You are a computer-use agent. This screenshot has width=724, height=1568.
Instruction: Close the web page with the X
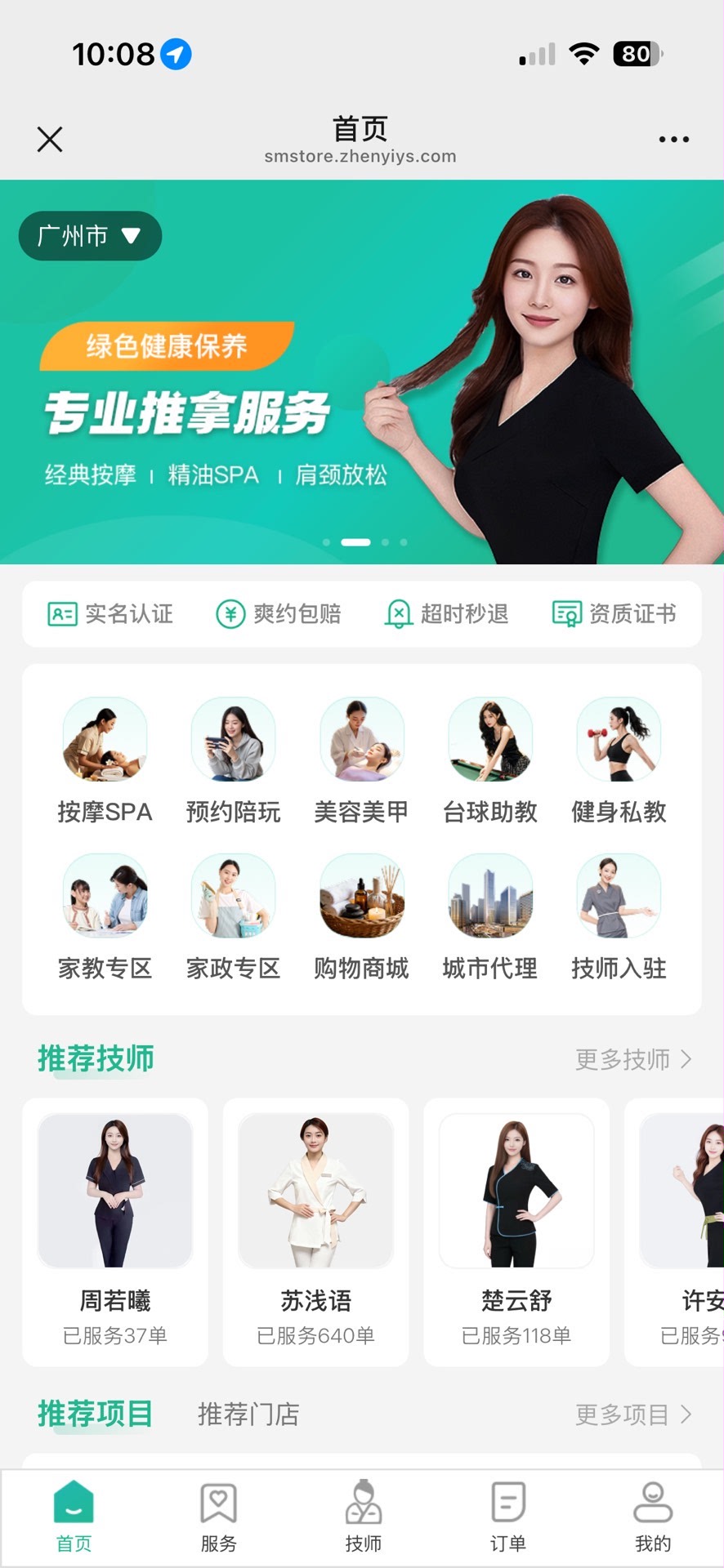[x=50, y=140]
